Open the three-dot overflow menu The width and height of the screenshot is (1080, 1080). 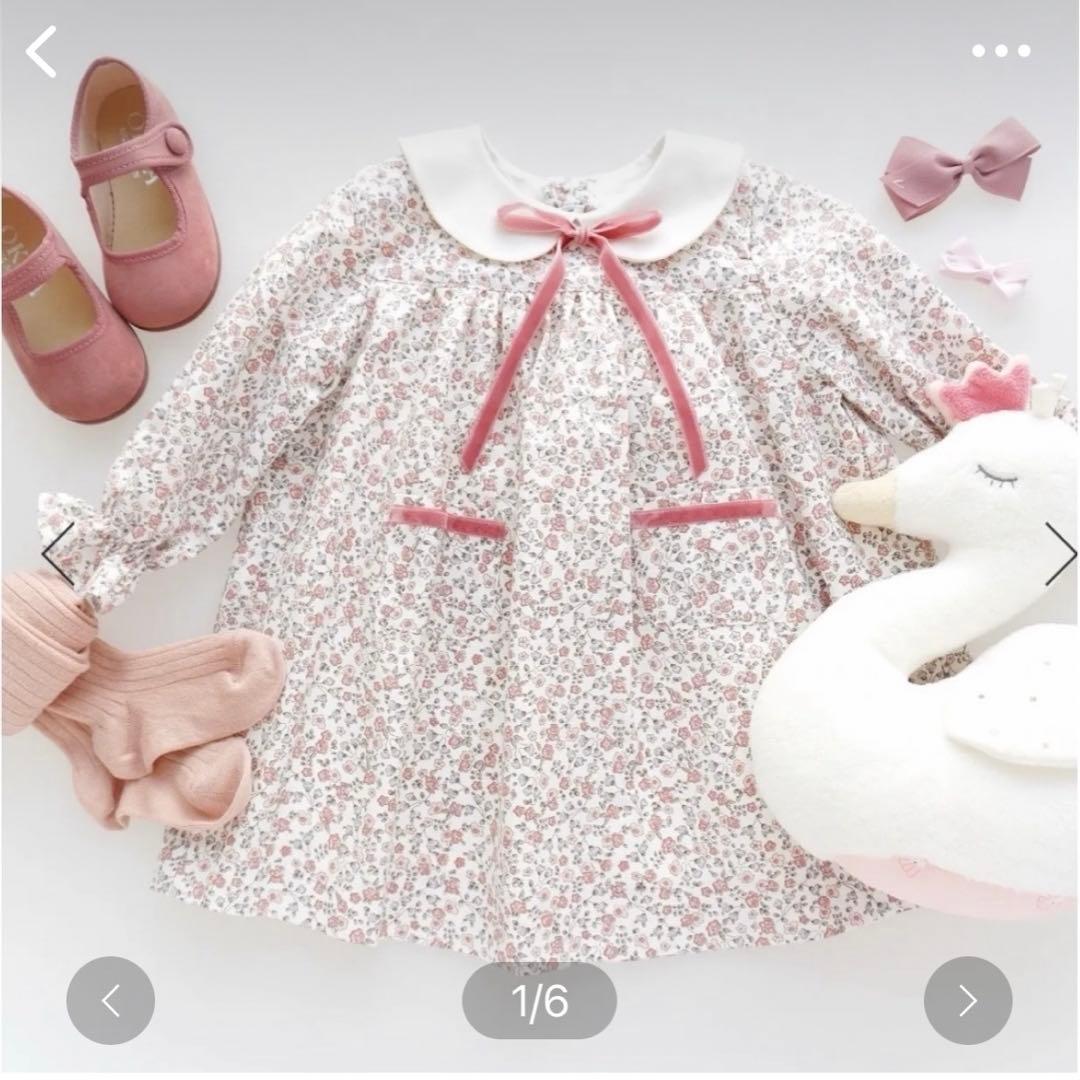pos(1001,51)
